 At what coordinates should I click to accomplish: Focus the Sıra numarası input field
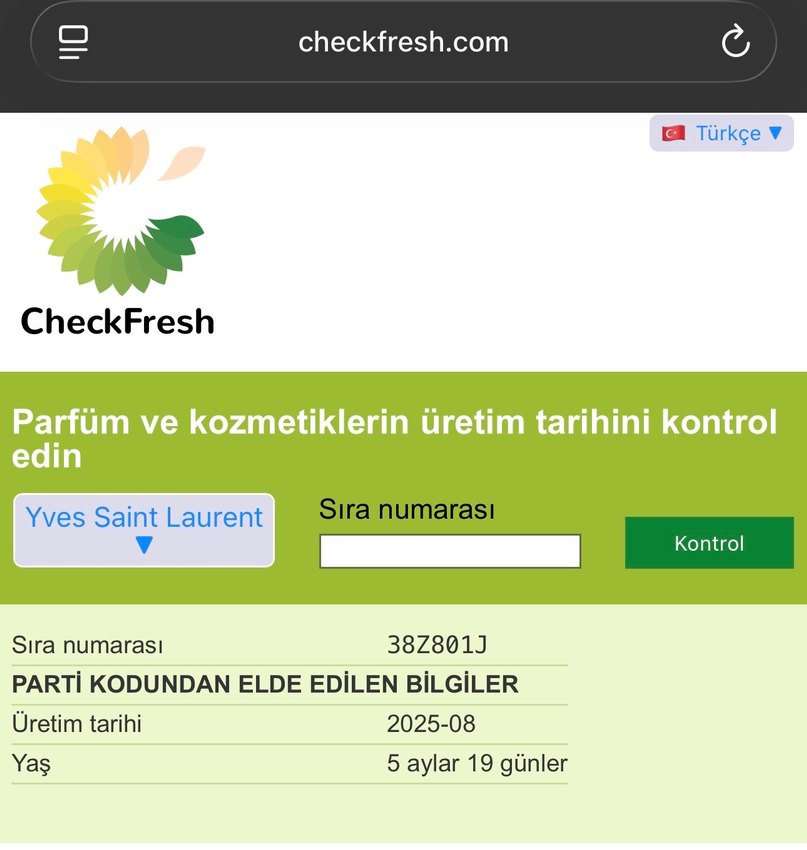(x=450, y=551)
